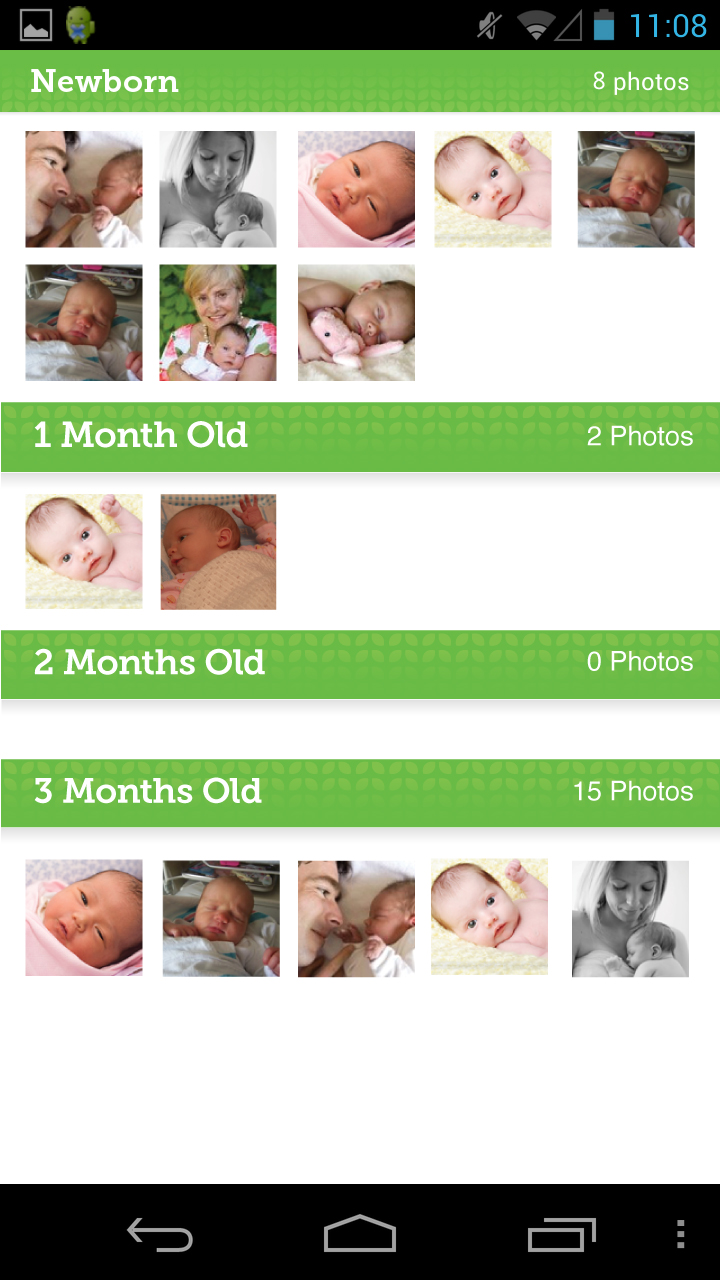
Task: View first photo in 3 Months Old
Action: point(84,918)
